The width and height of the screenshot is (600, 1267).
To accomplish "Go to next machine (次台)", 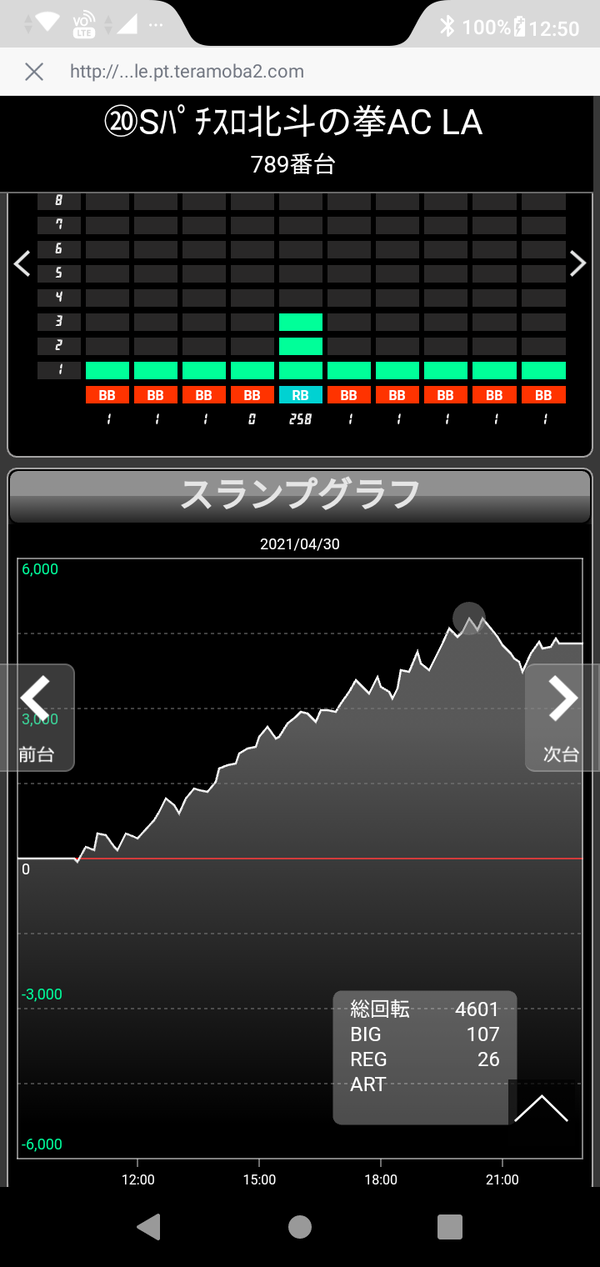I will pyautogui.click(x=561, y=717).
